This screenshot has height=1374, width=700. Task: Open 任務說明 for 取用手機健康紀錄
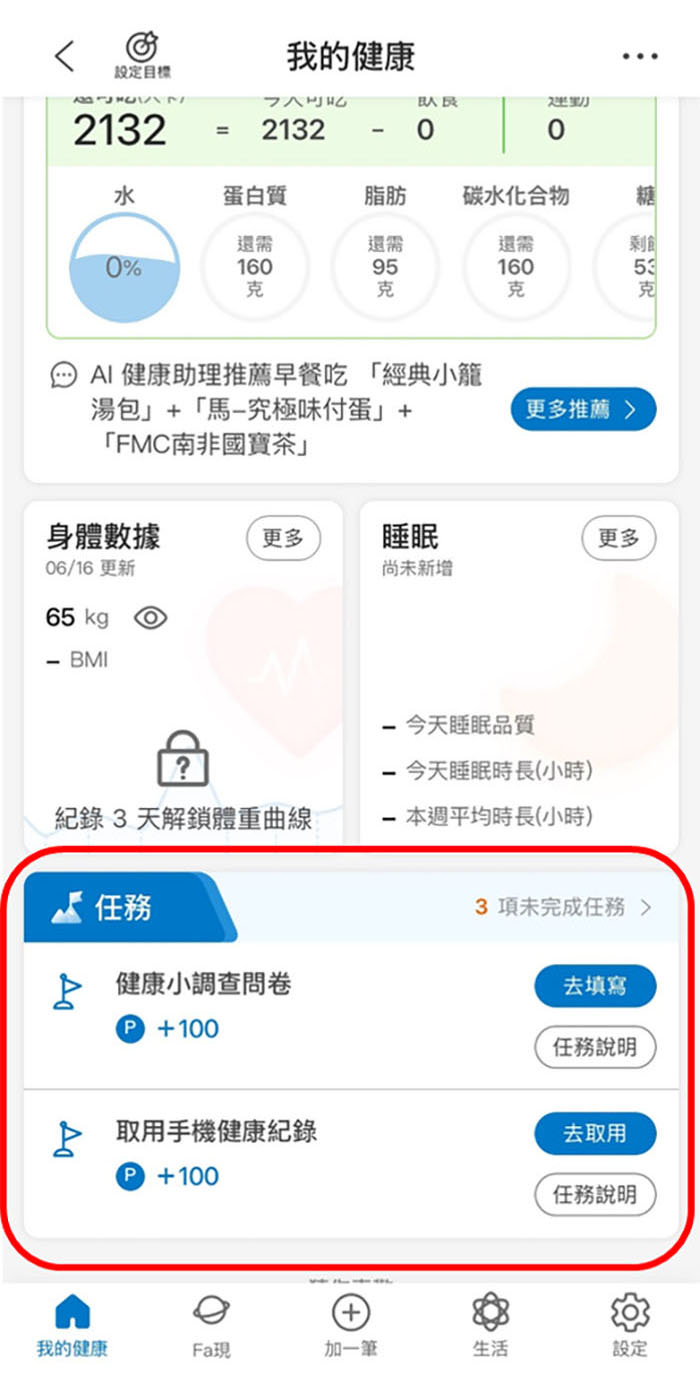click(x=595, y=1194)
